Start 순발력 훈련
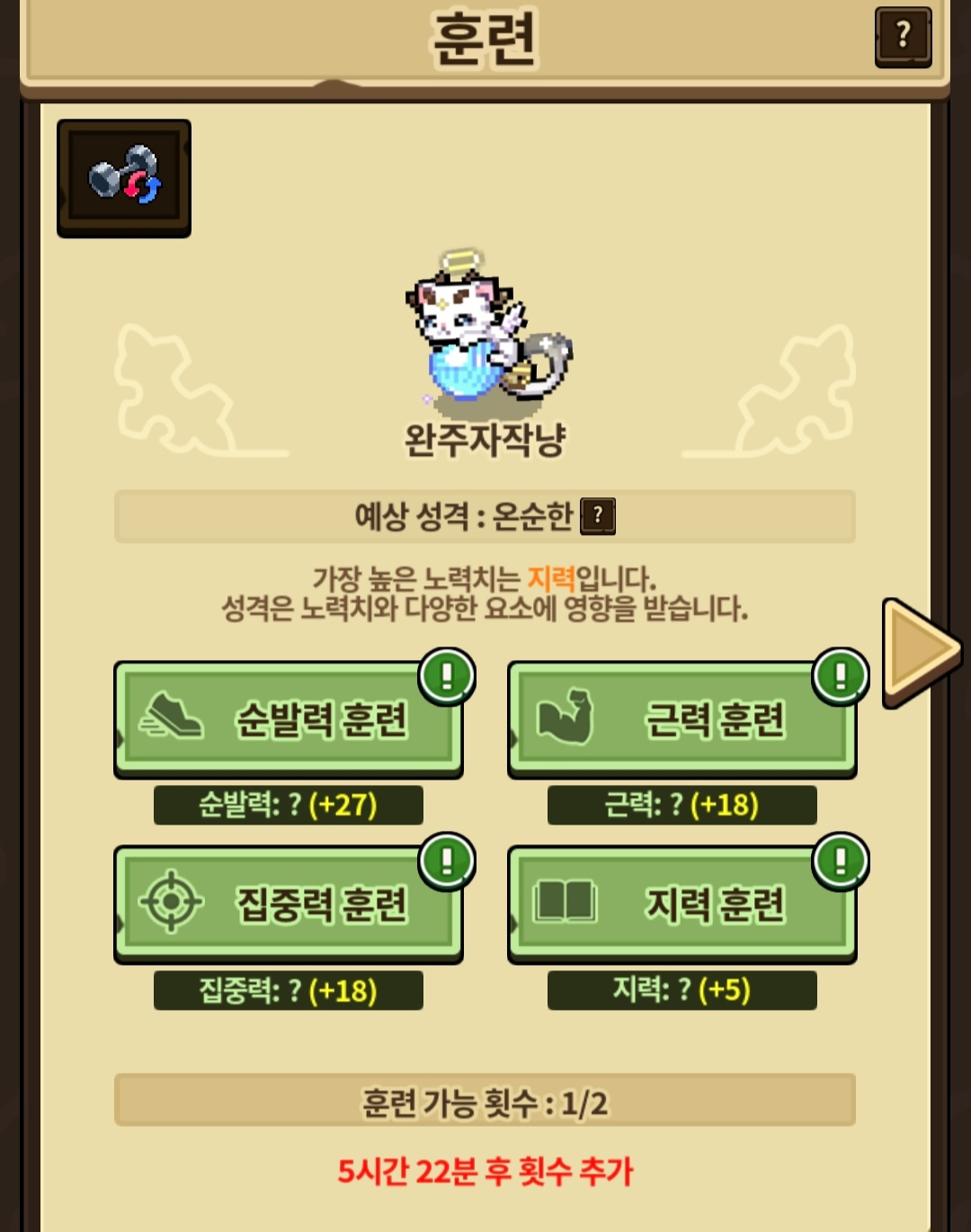971x1232 pixels. 289,719
